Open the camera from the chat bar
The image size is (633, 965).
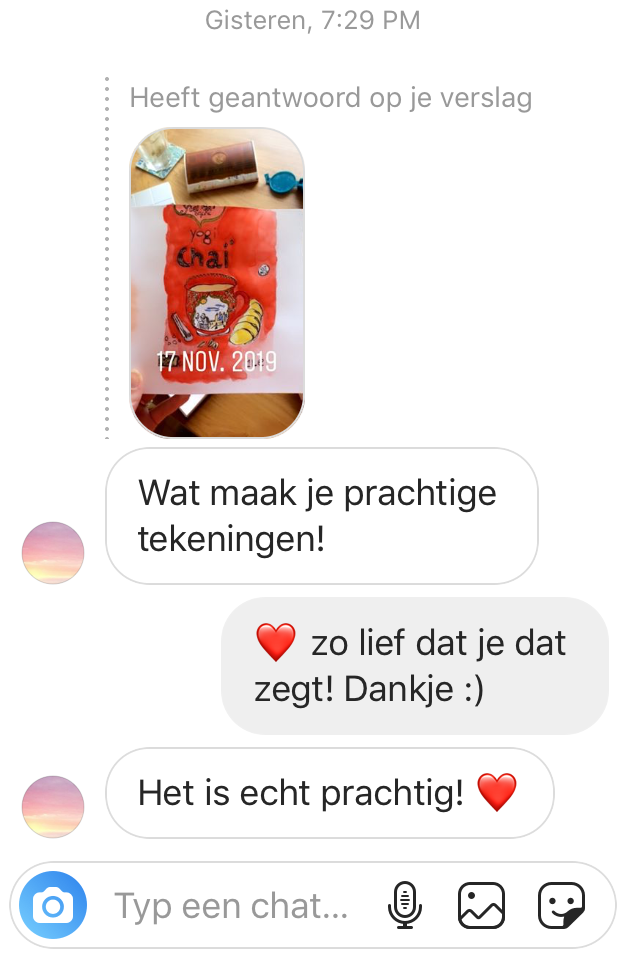pyautogui.click(x=53, y=906)
